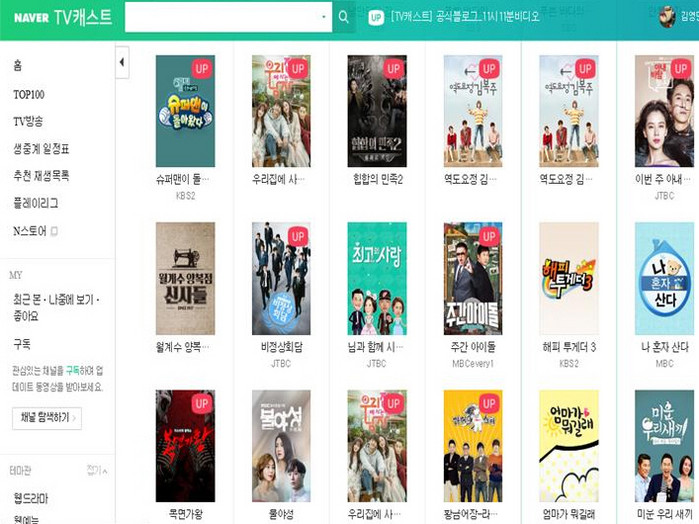Viewport: 699px width, 524px height.
Task: Open 나 혼자 산다 channel
Action: 664,278
